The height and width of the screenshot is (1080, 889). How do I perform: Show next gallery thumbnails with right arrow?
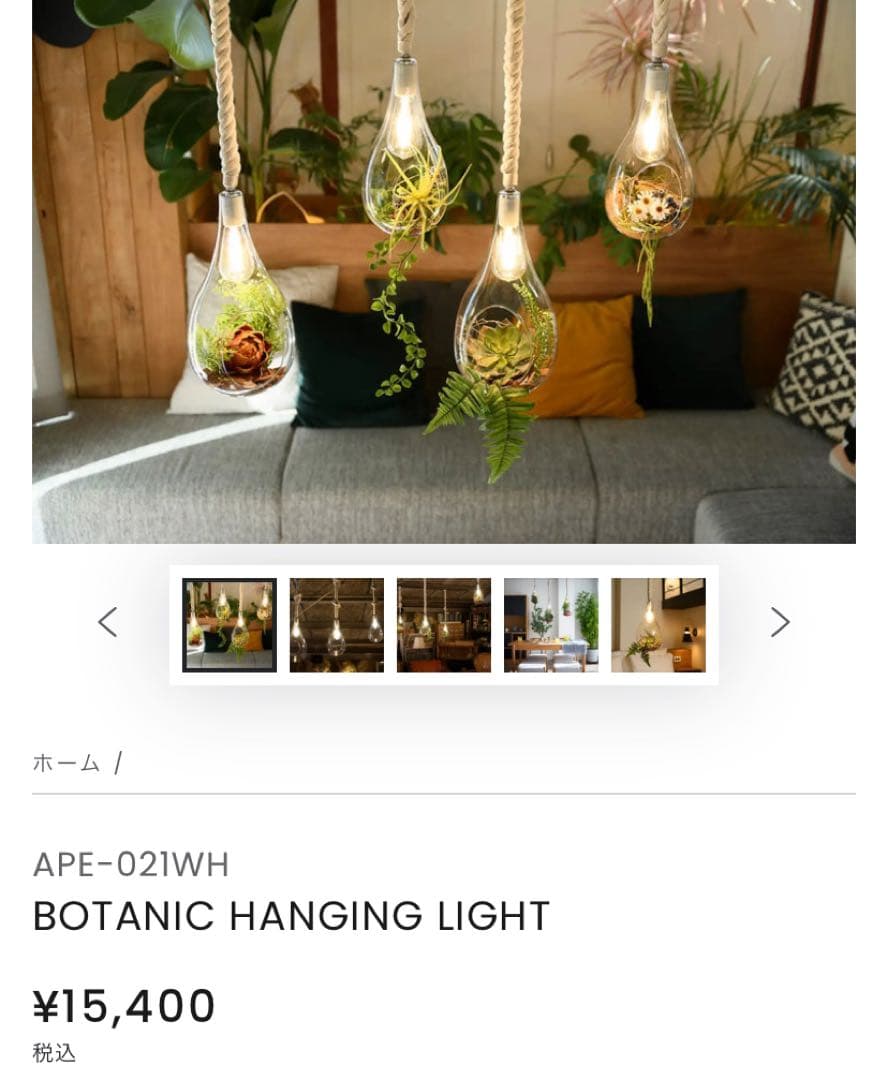point(780,623)
